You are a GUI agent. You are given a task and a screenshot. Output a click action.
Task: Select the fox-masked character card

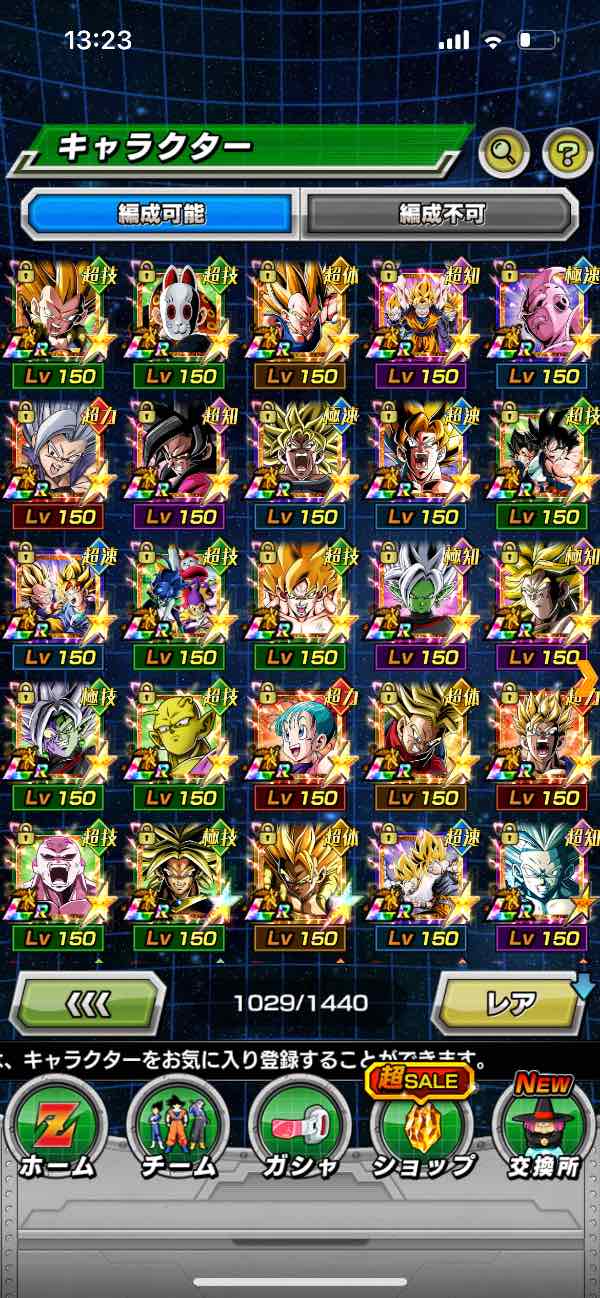click(180, 312)
